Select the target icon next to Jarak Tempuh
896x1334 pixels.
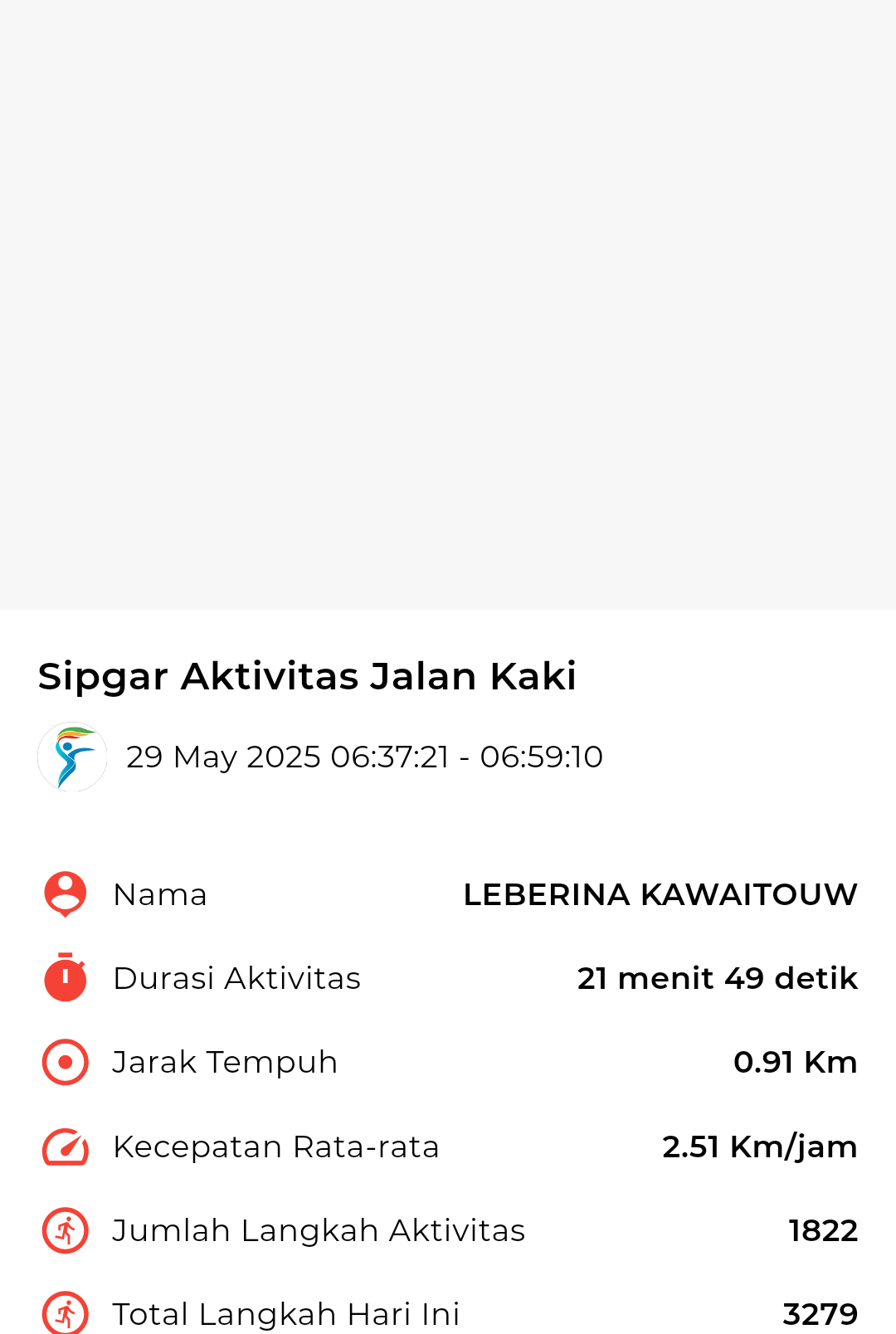(x=65, y=1062)
